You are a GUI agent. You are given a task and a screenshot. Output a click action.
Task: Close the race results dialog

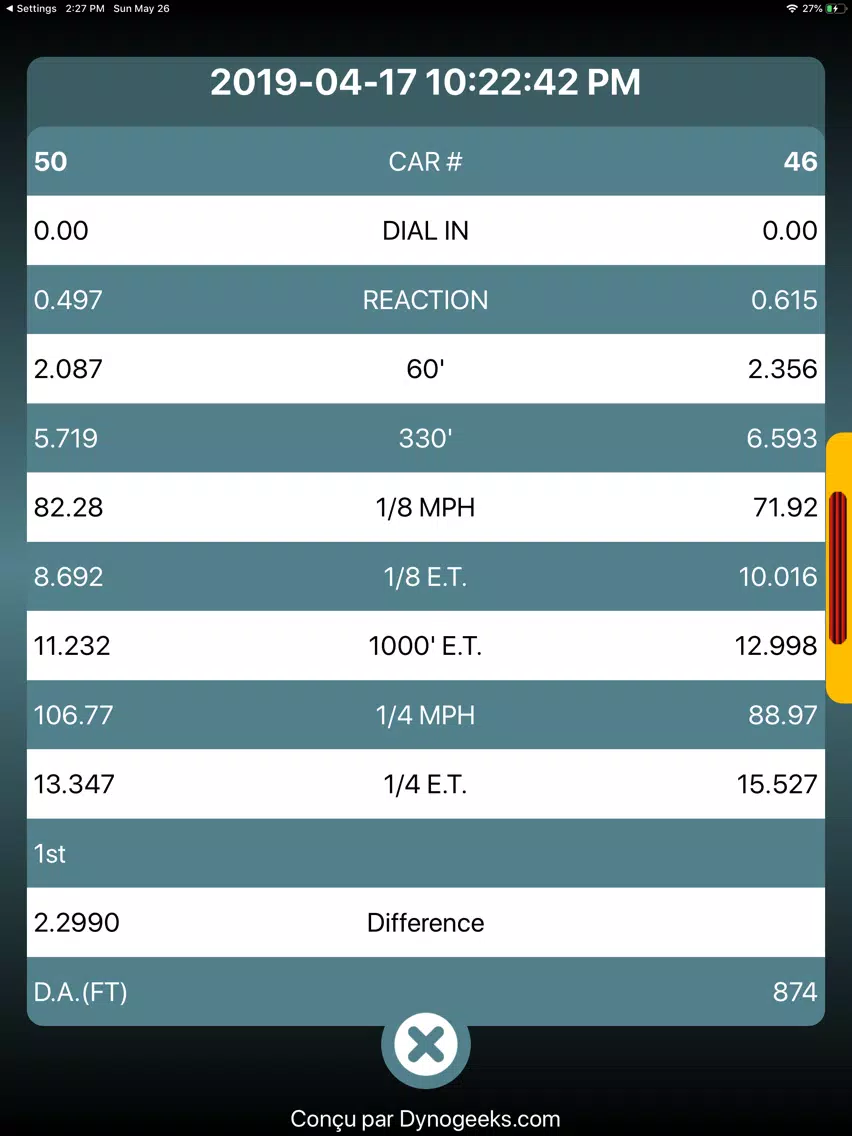point(426,1045)
